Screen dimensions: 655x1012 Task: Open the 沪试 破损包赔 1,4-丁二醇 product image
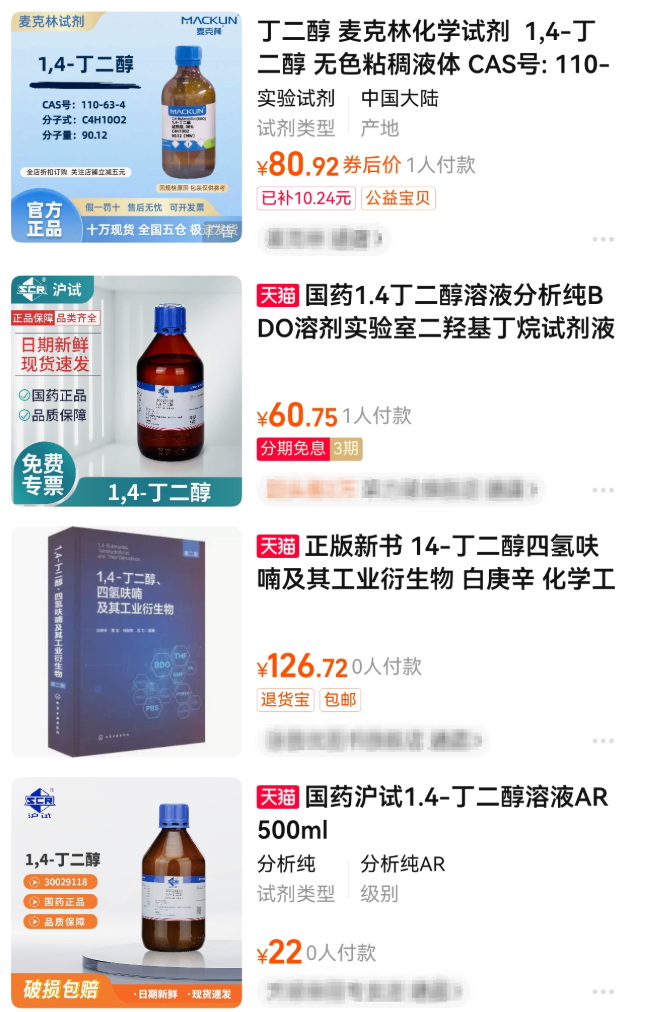click(126, 892)
